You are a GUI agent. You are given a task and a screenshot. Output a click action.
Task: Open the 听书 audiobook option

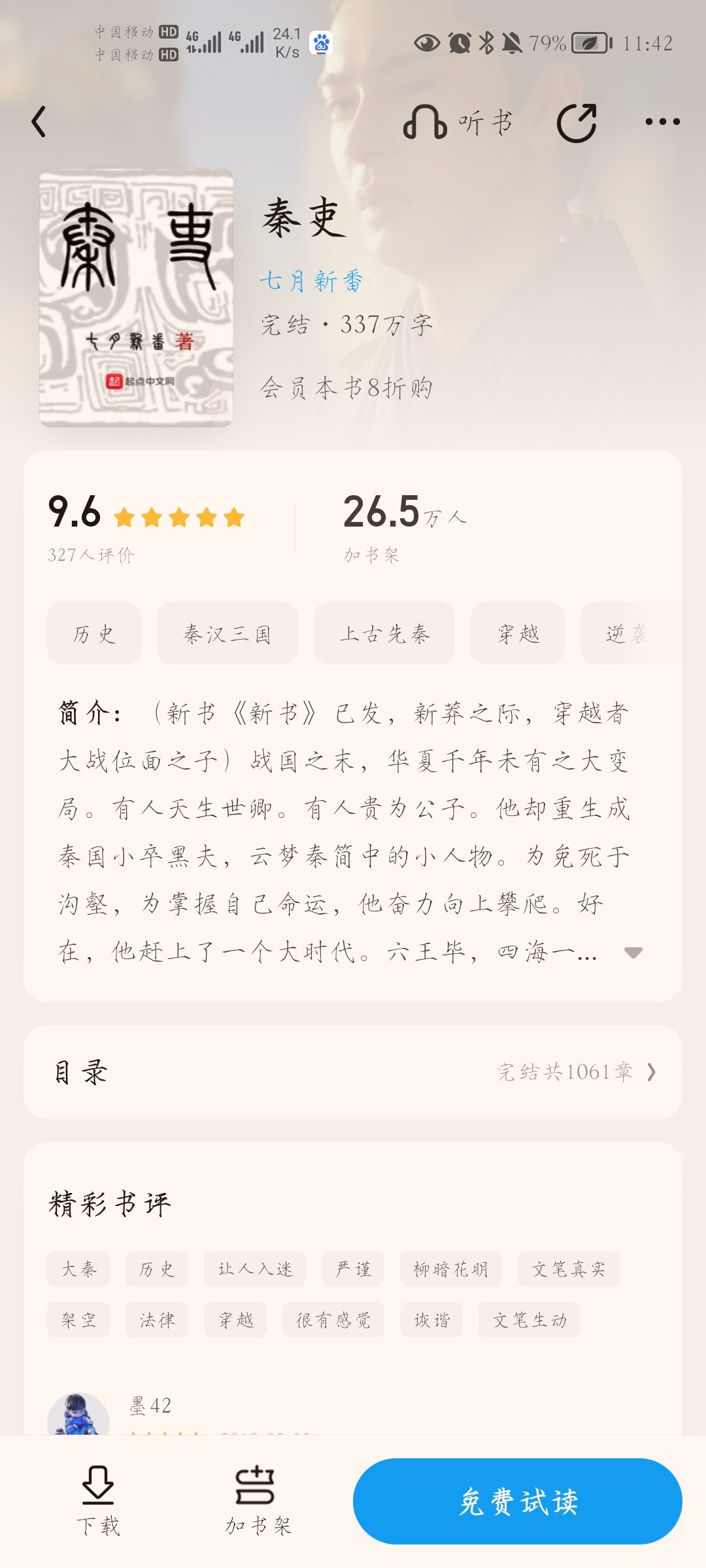coord(458,122)
